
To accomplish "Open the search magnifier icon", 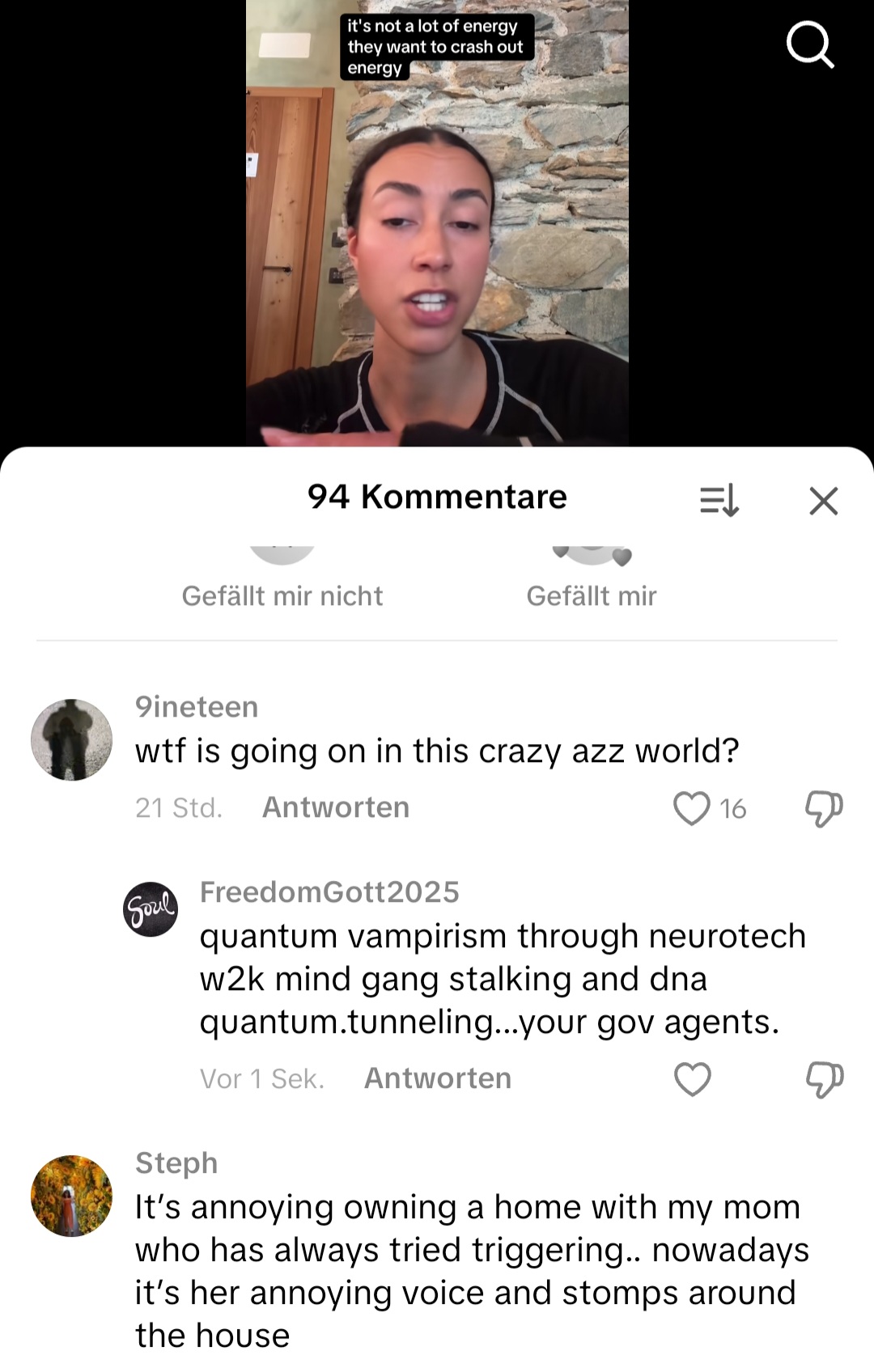I will [809, 44].
